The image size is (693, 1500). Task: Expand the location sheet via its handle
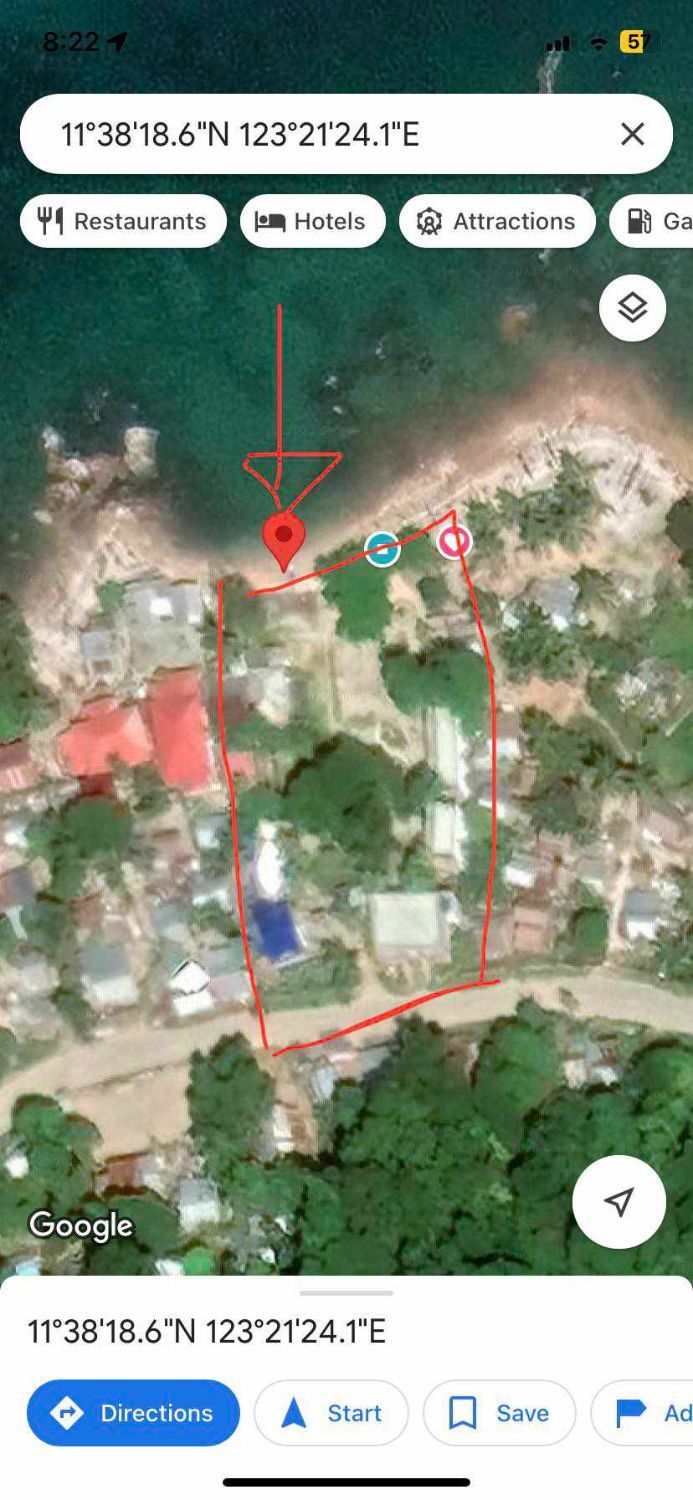pyautogui.click(x=346, y=1293)
